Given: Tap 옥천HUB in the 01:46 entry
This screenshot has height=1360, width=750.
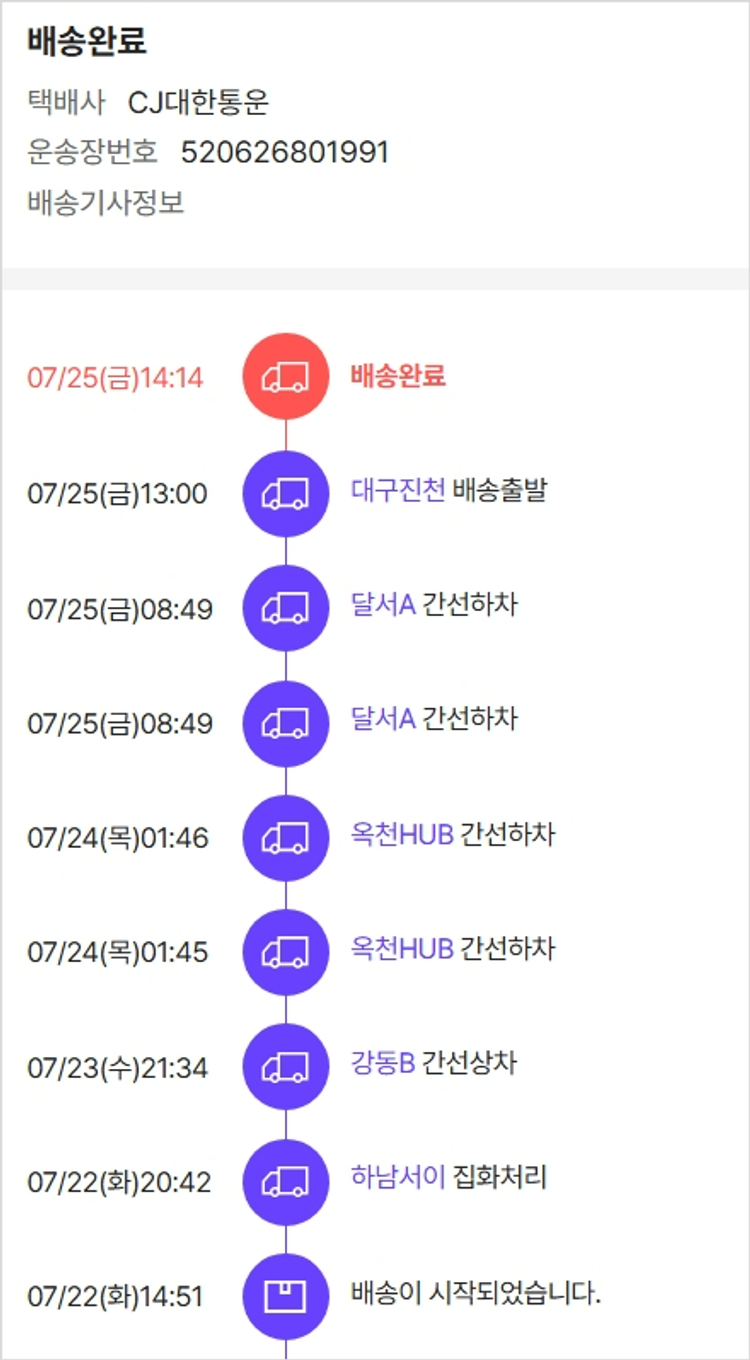Looking at the screenshot, I should [402, 835].
